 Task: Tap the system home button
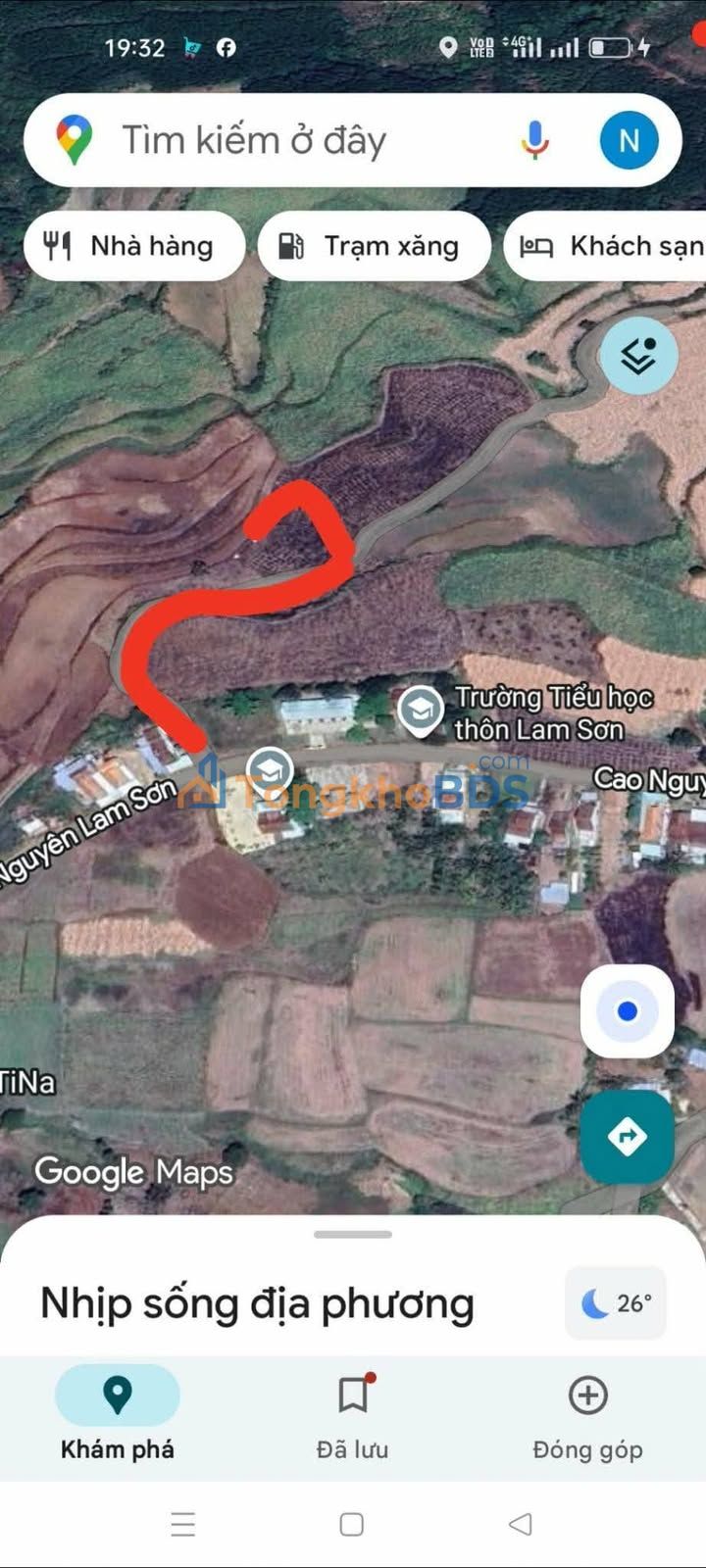click(352, 1524)
